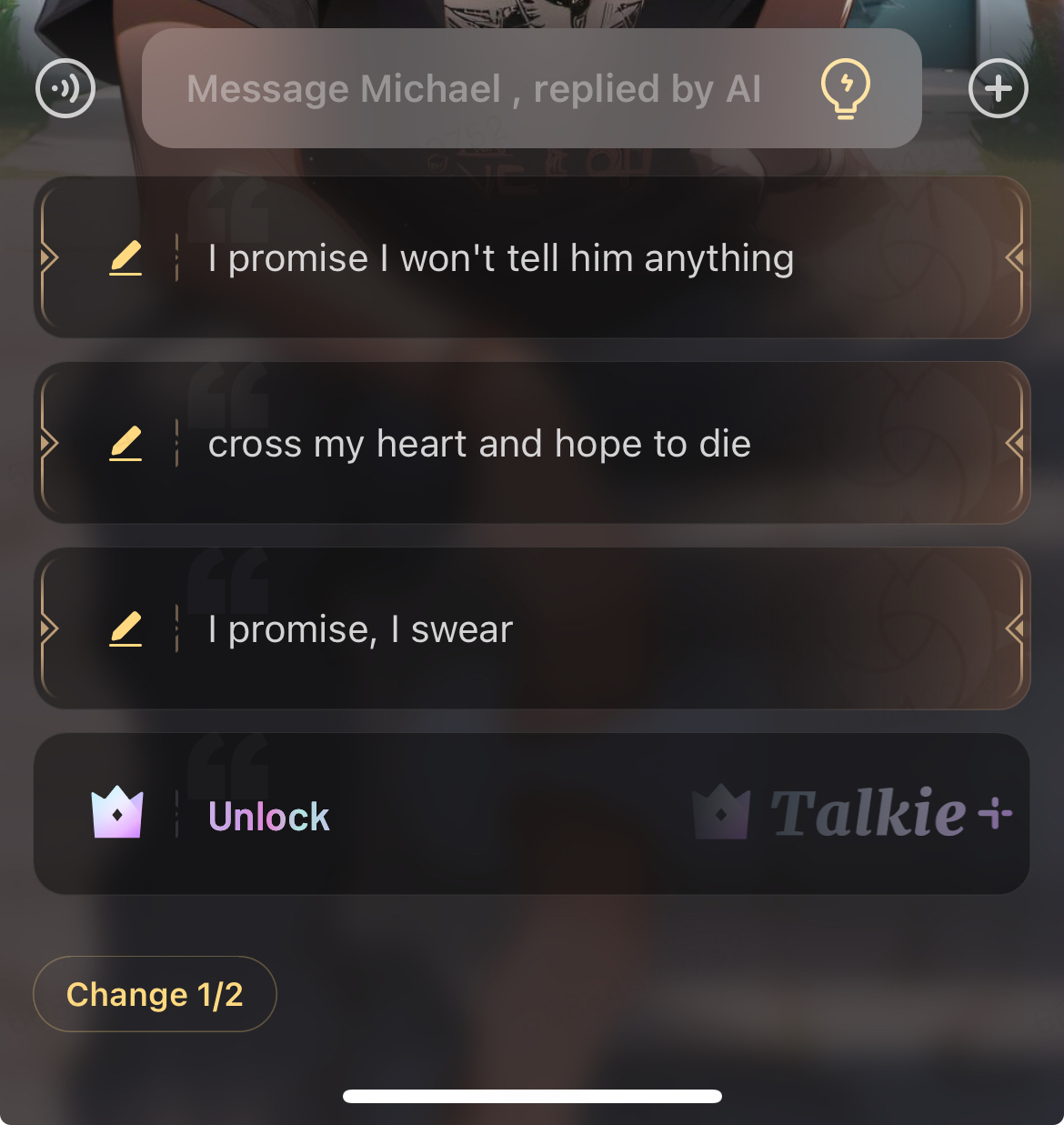Choose reply "cross my heart and hope to die"

(479, 444)
